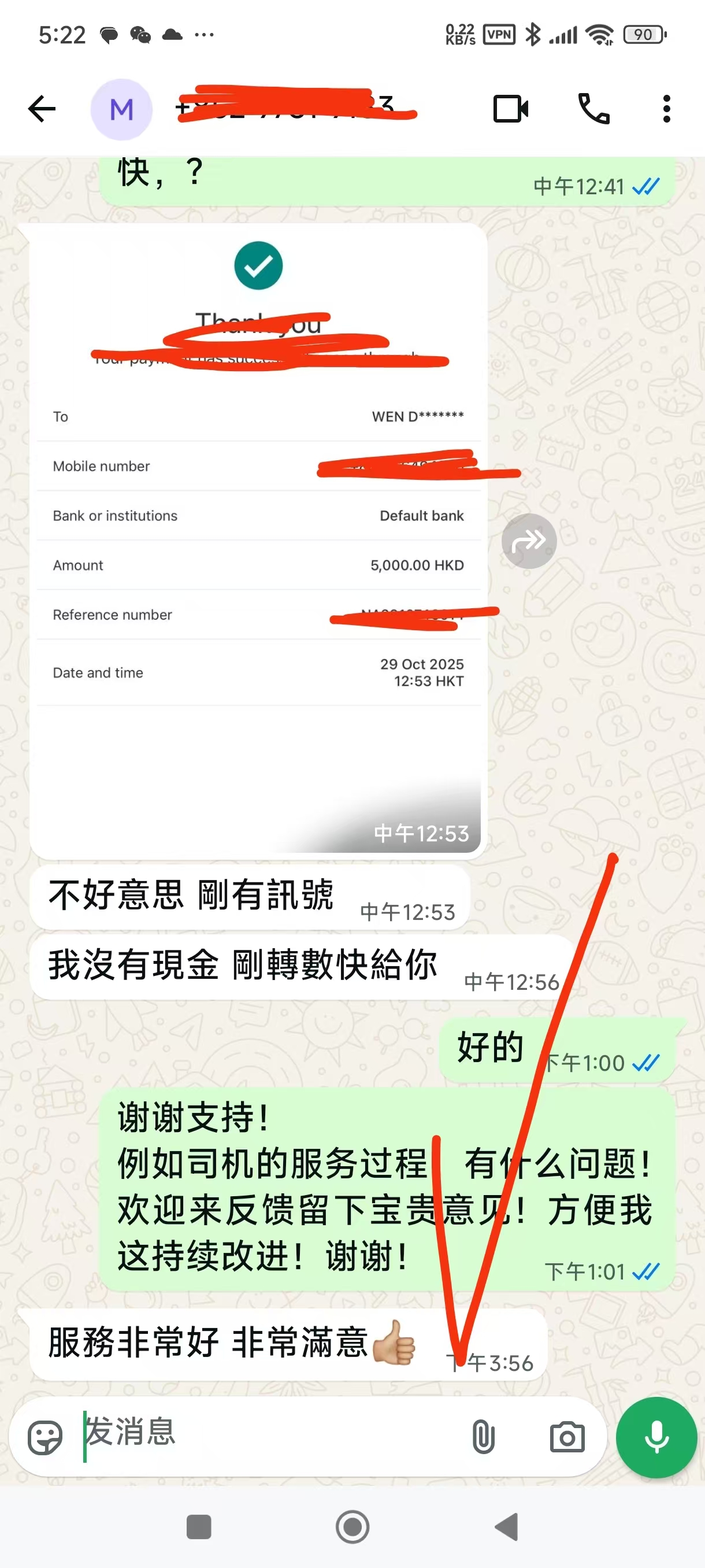
Task: Open the emoji picker
Action: [x=45, y=1438]
